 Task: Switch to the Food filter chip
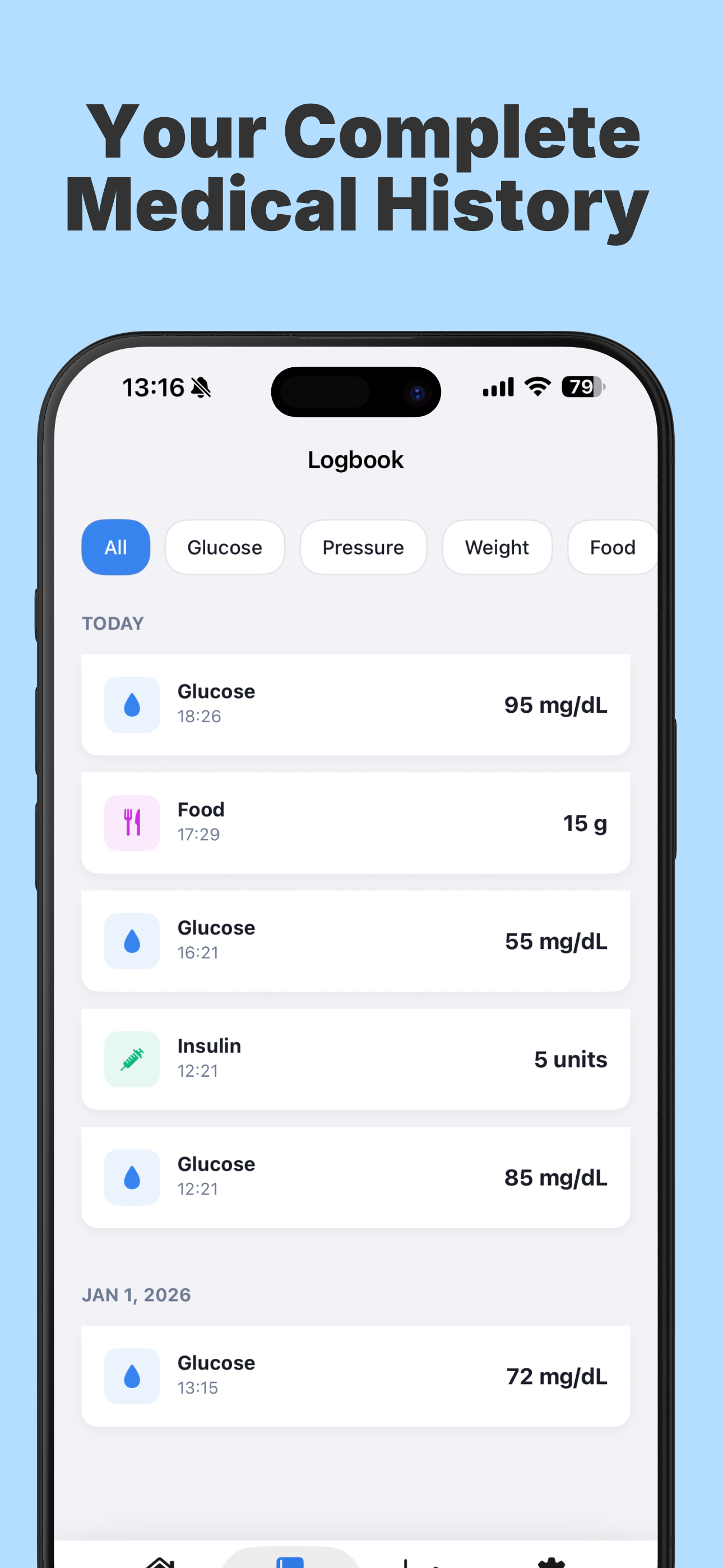[x=611, y=547]
